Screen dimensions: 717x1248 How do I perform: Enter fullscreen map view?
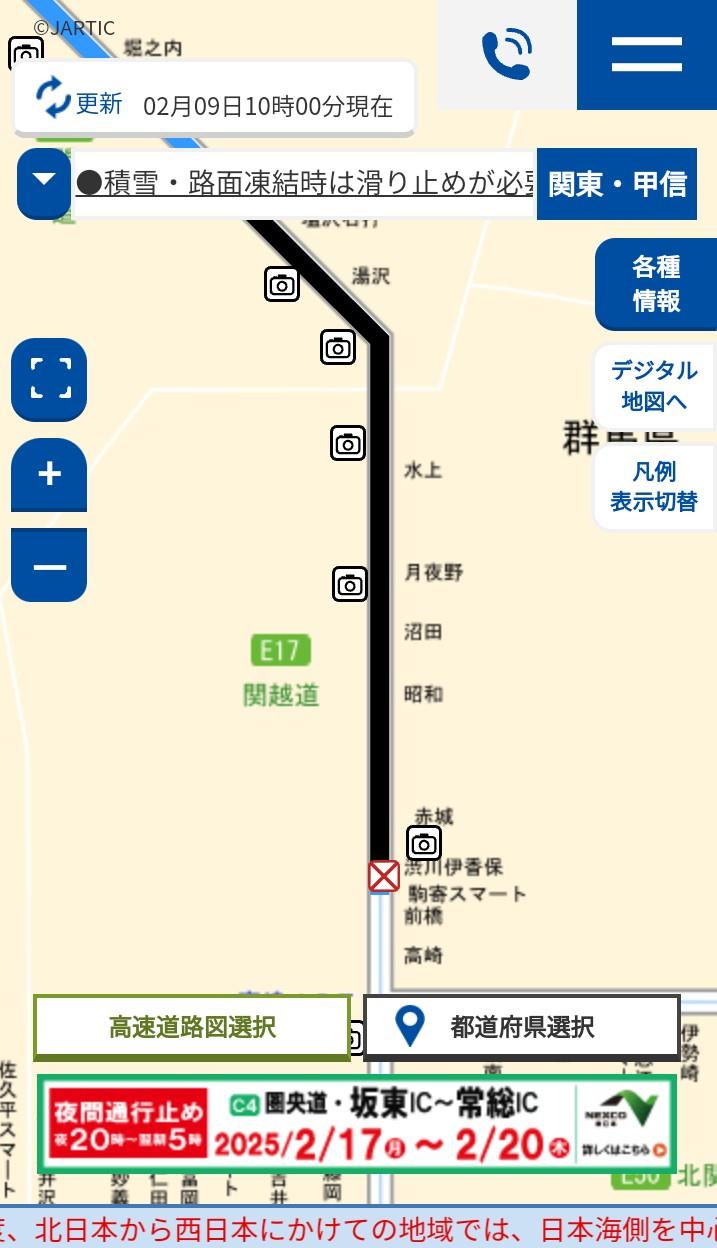click(49, 379)
